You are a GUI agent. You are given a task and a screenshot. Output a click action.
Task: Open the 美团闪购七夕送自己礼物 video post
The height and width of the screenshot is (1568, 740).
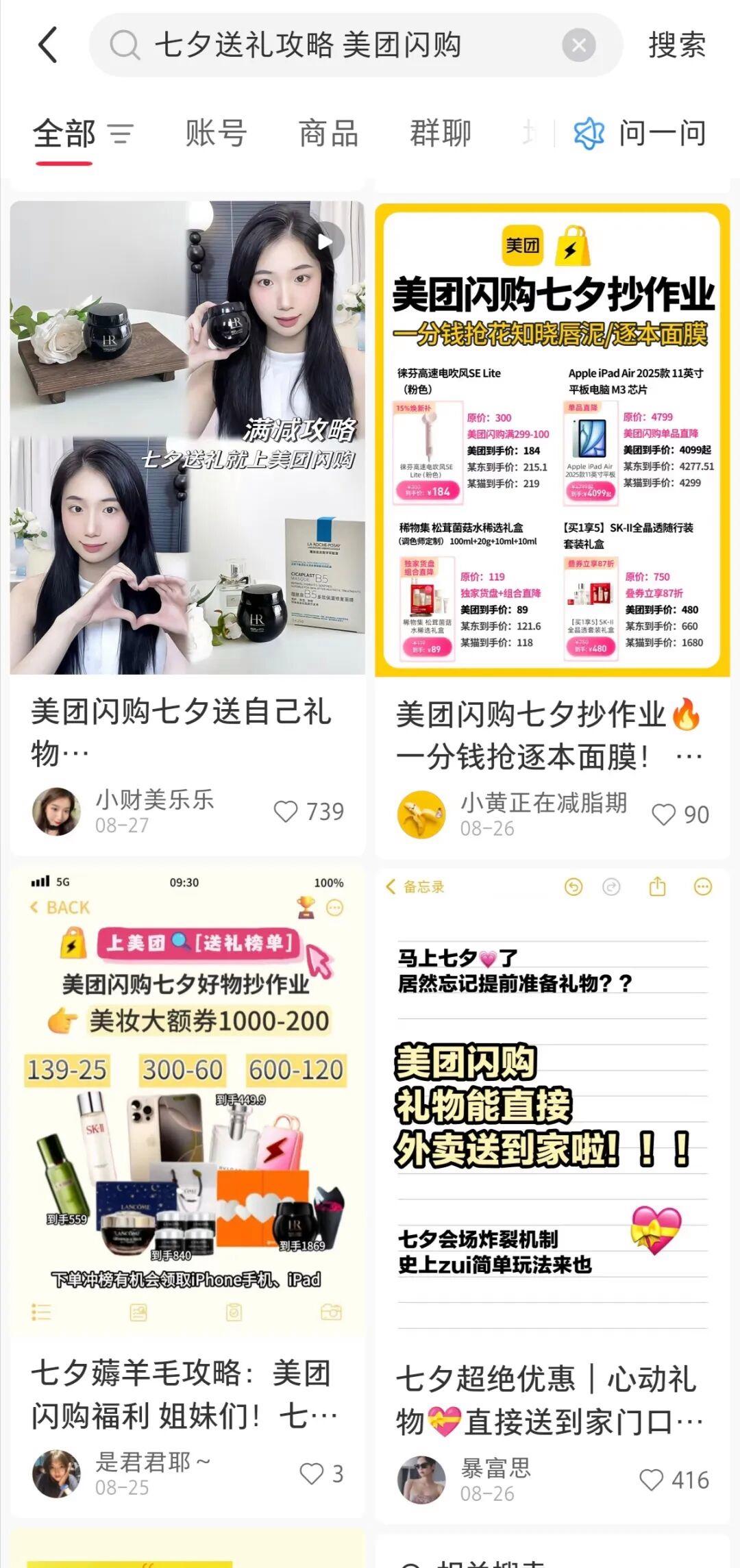[187, 438]
